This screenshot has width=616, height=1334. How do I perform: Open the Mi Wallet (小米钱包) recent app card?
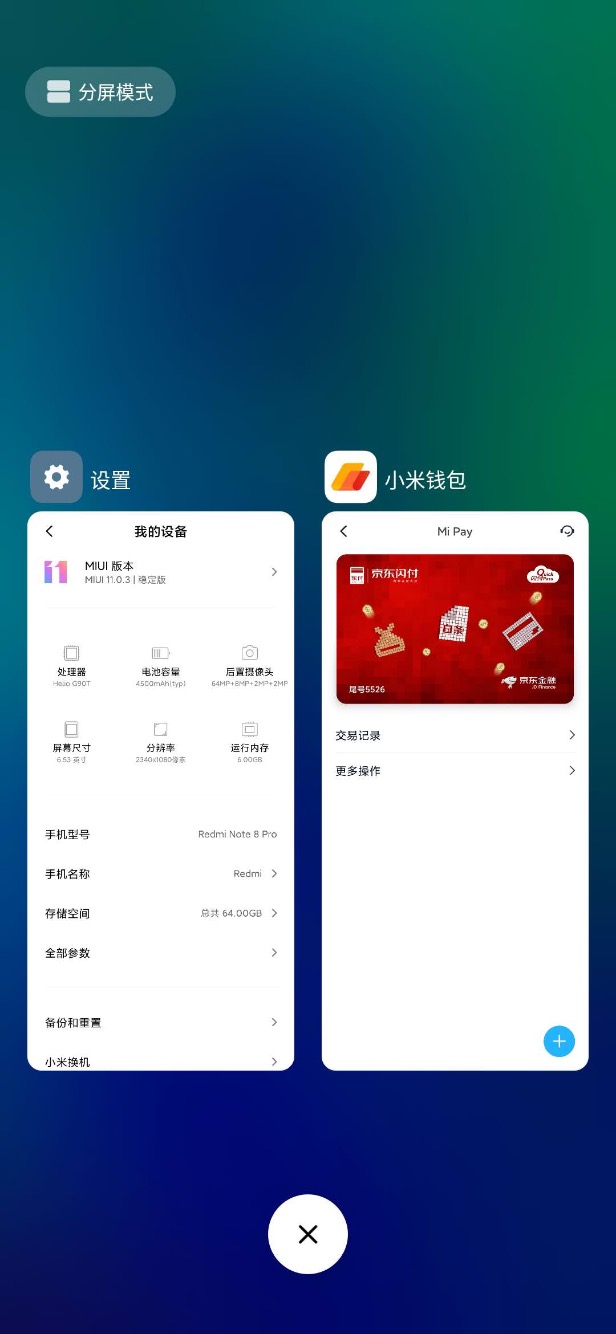click(x=455, y=790)
